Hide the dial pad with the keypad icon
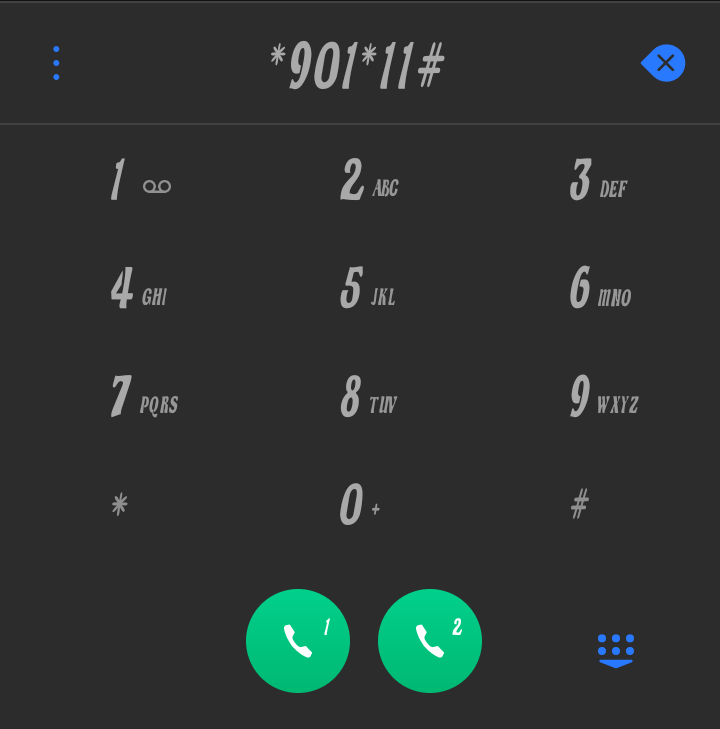Screen dimensions: 720x729 coord(614,648)
